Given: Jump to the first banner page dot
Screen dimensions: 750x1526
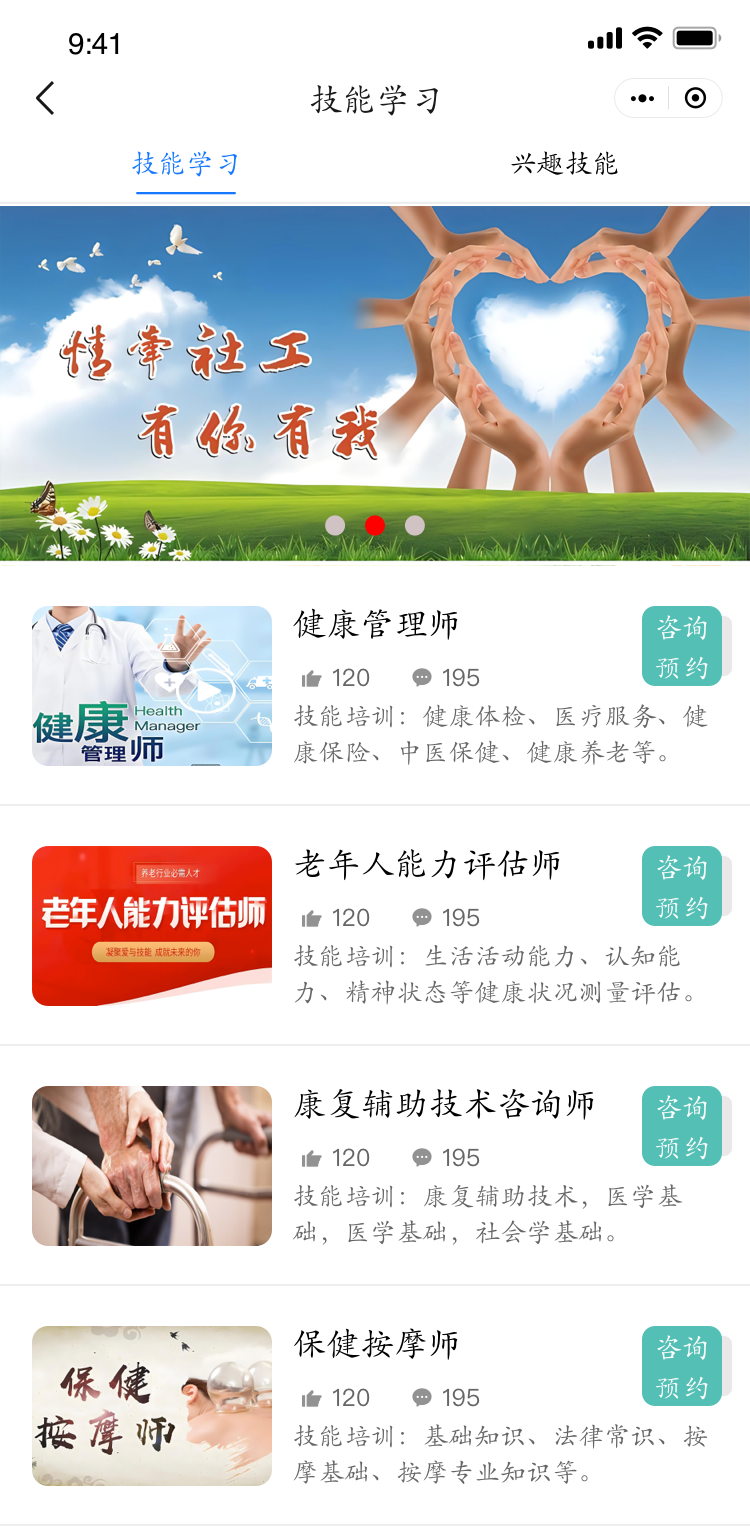Looking at the screenshot, I should 335,525.
